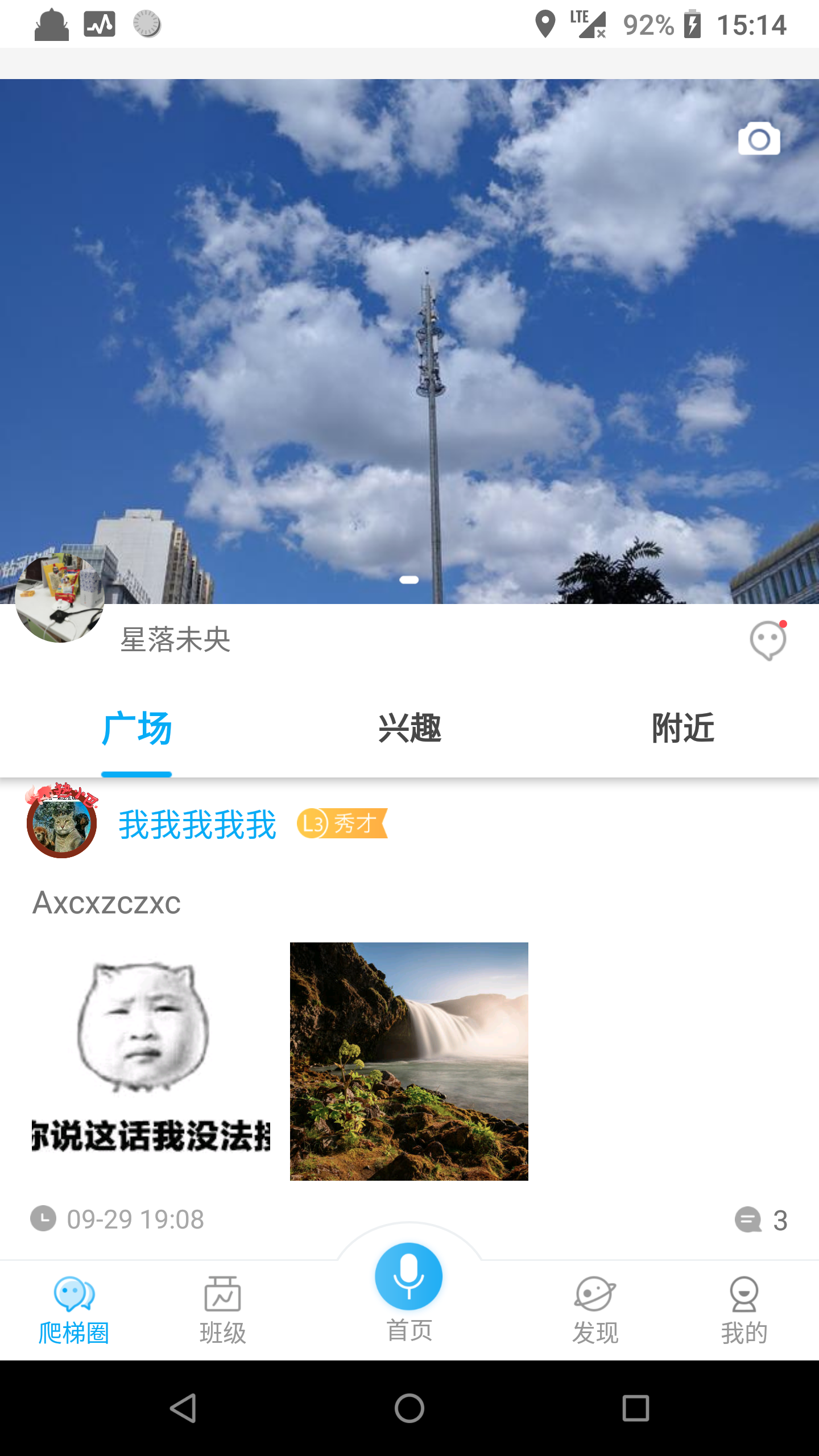This screenshot has width=819, height=1456.
Task: Open comments on the Axcxzczxc post
Action: 761,1220
